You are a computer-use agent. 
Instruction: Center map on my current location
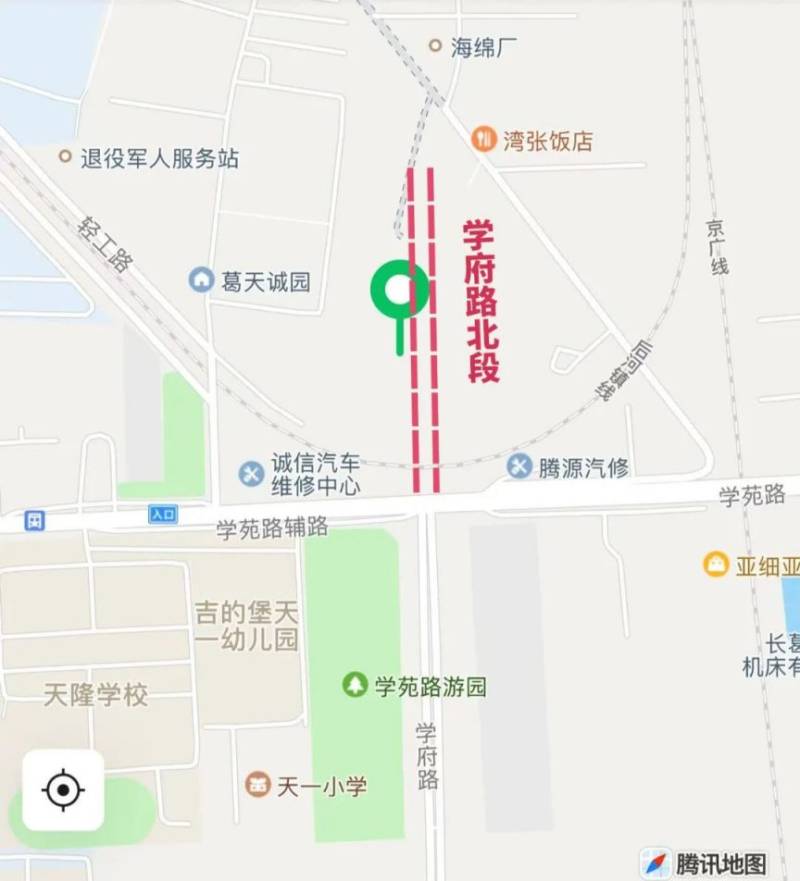coord(63,790)
